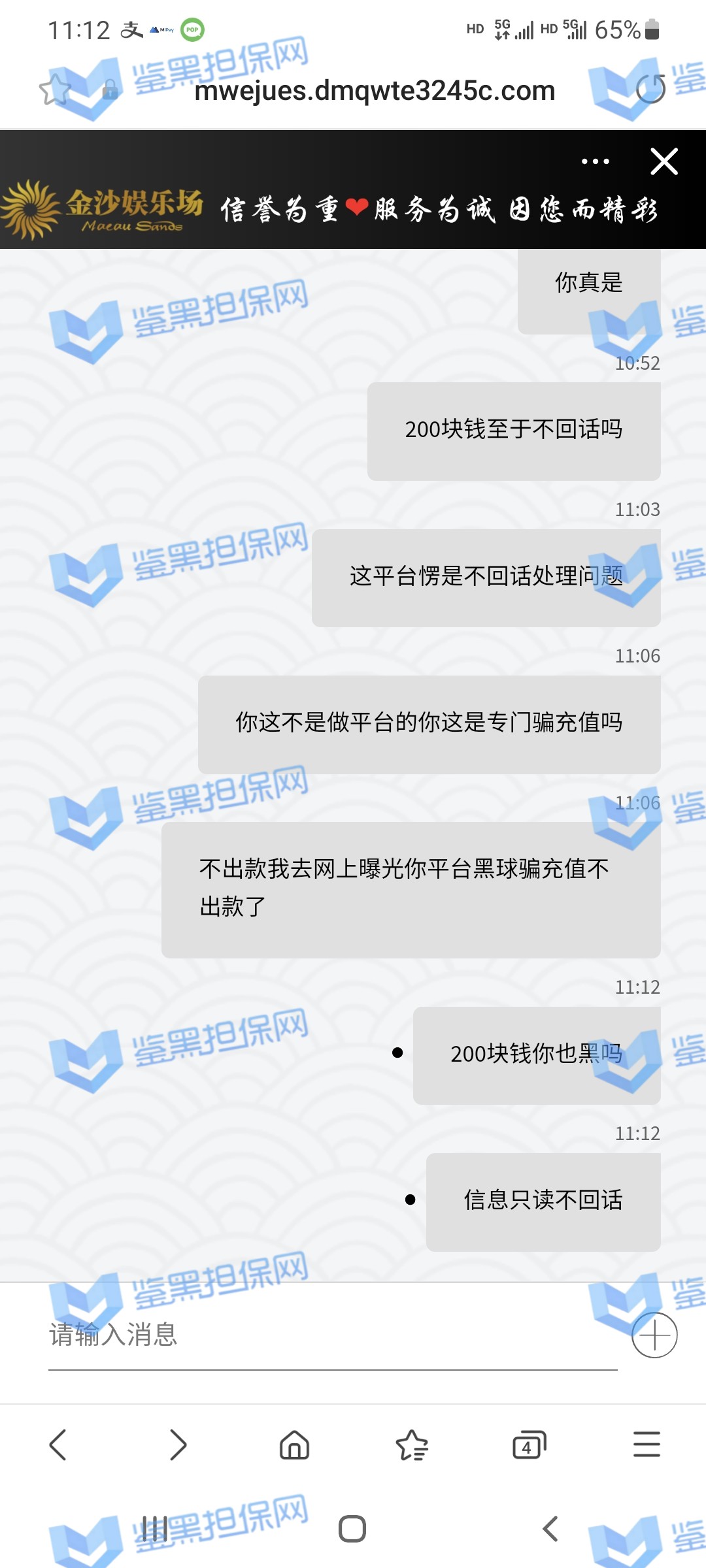
Task: Bookmark this page with the star icon
Action: (54, 90)
